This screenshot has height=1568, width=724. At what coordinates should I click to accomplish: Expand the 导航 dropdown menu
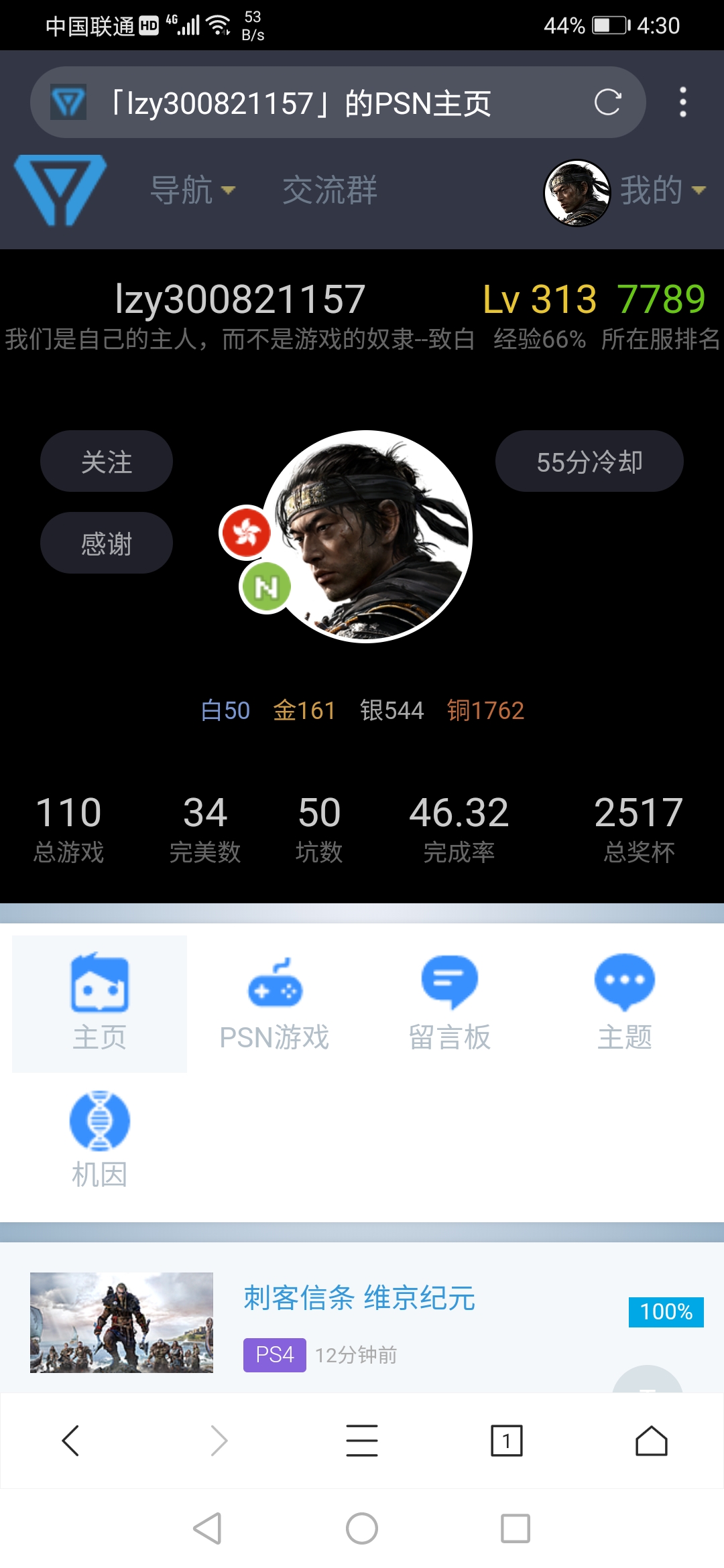[x=192, y=190]
